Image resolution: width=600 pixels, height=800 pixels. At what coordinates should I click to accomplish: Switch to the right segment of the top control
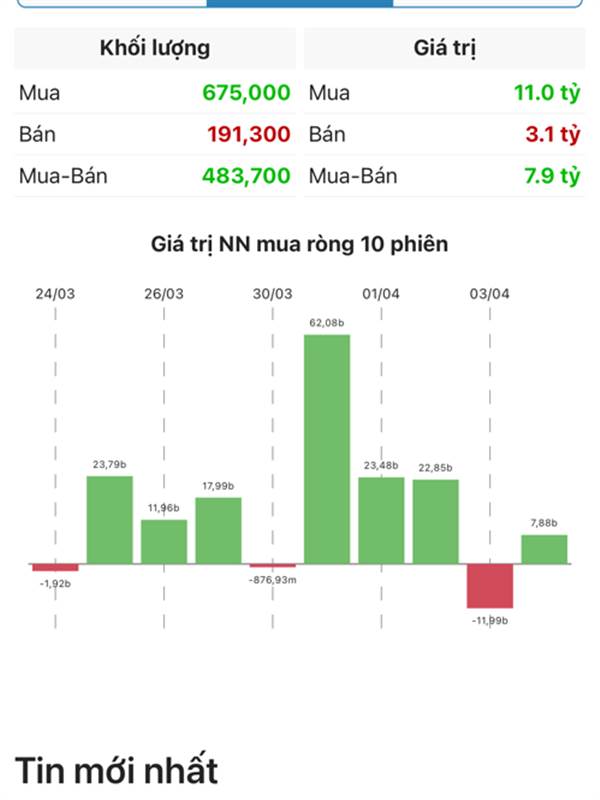[x=488, y=3]
